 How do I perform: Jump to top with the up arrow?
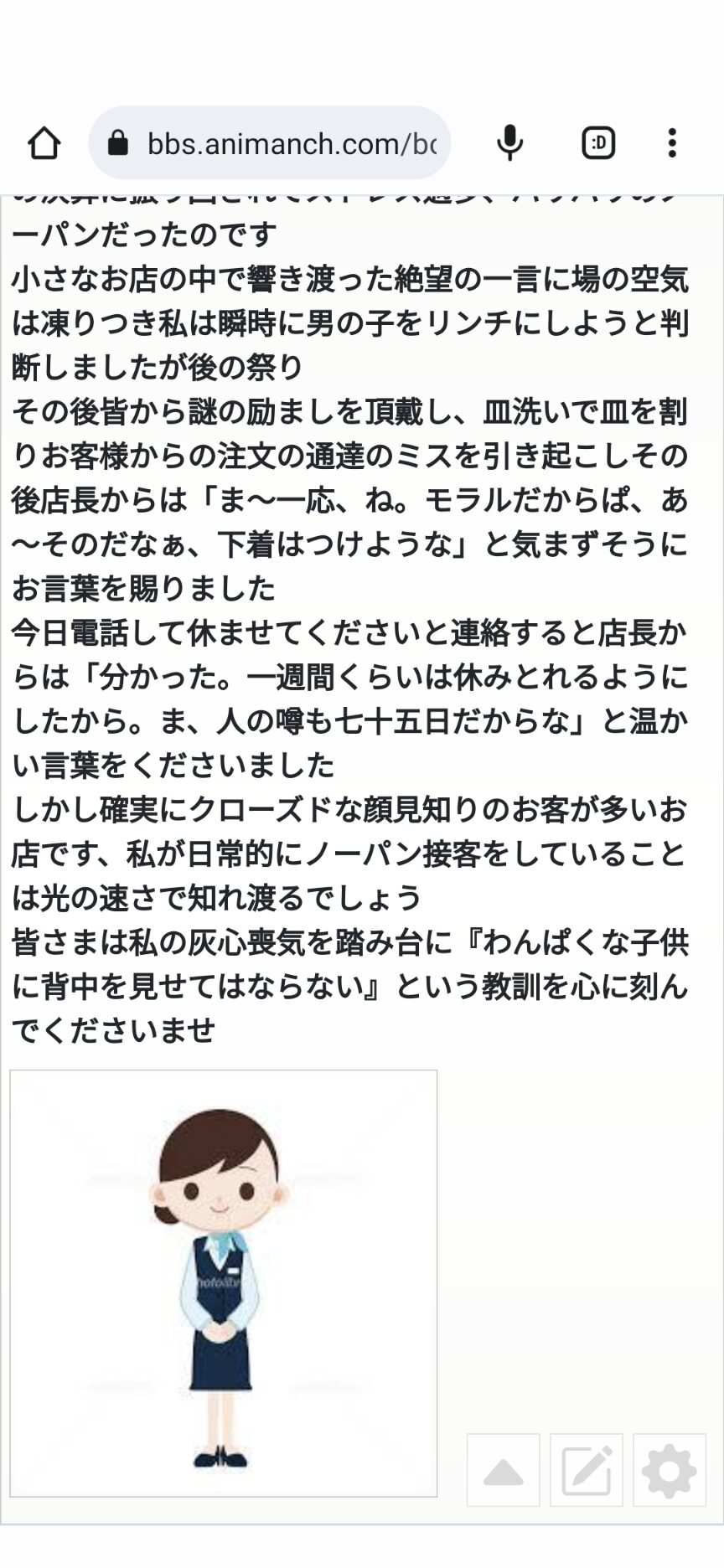coord(504,1471)
